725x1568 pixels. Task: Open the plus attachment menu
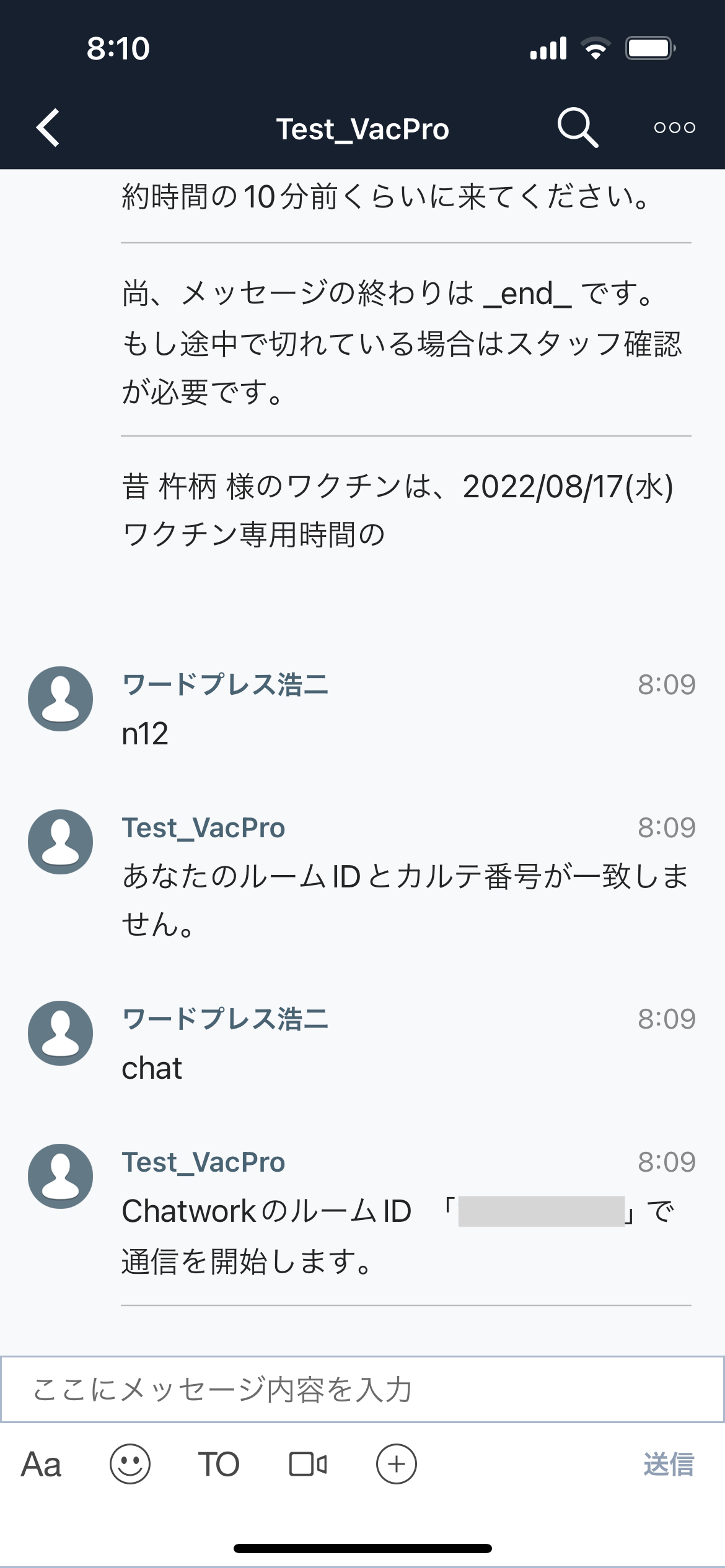tap(397, 1465)
